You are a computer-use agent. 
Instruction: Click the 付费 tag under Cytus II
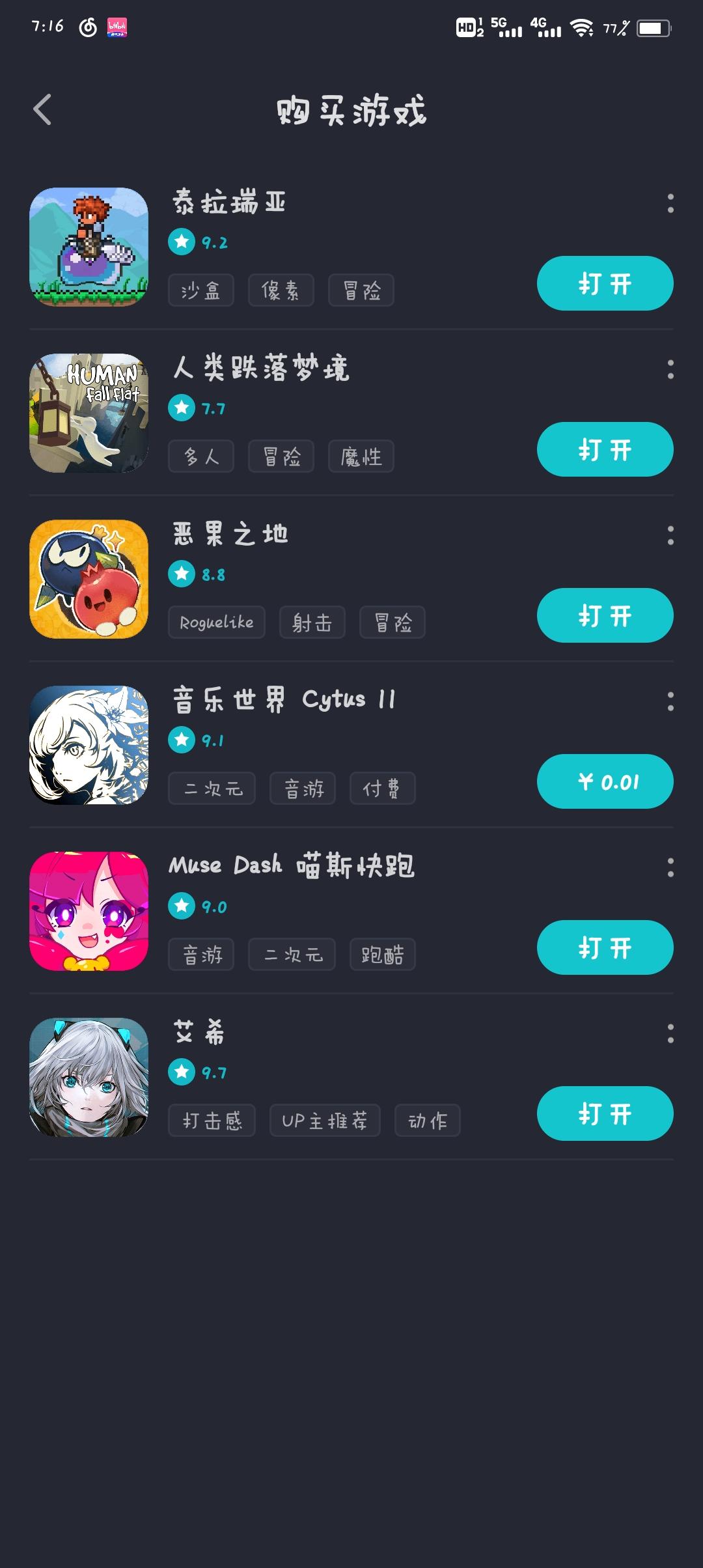pos(383,789)
